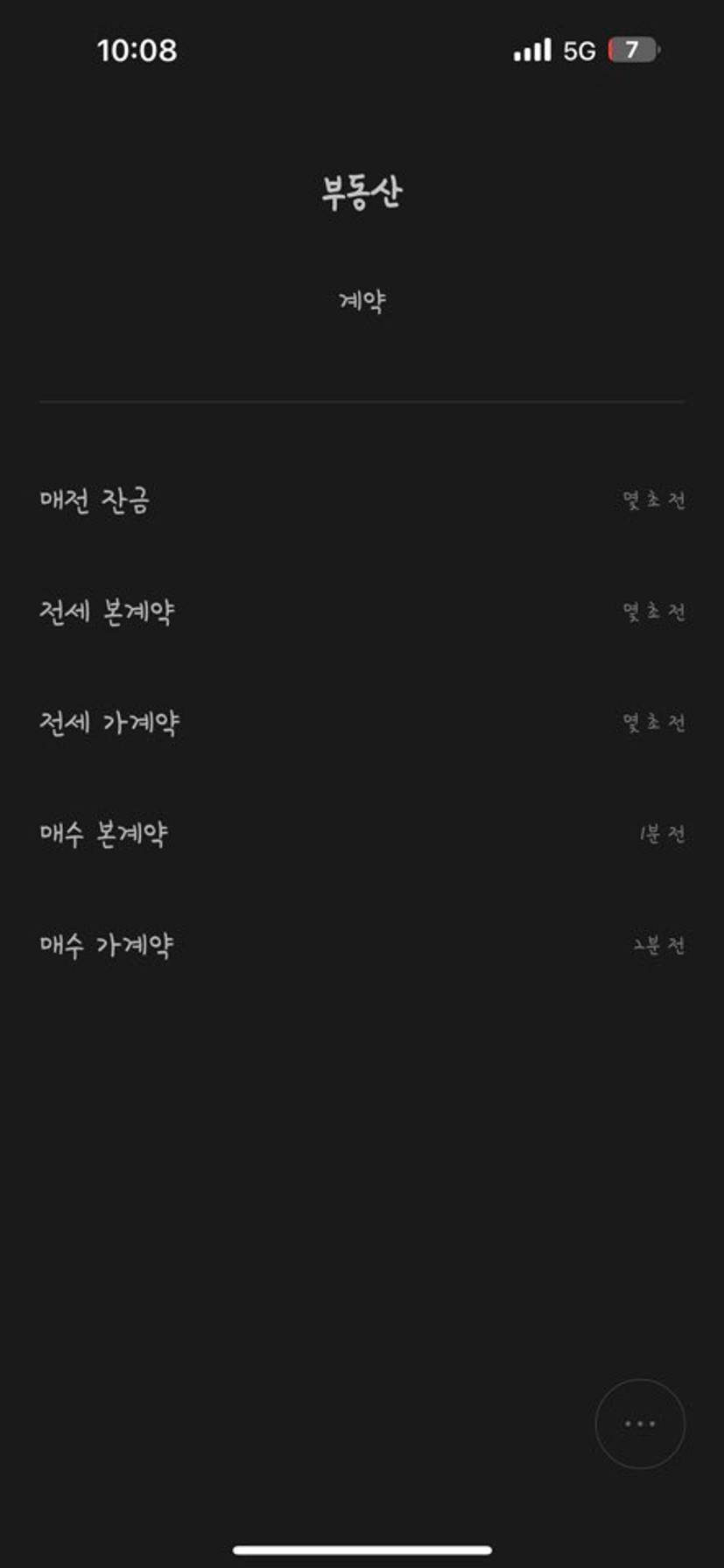The width and height of the screenshot is (724, 1568).
Task: Open the 매전 잔금 note
Action: point(362,500)
